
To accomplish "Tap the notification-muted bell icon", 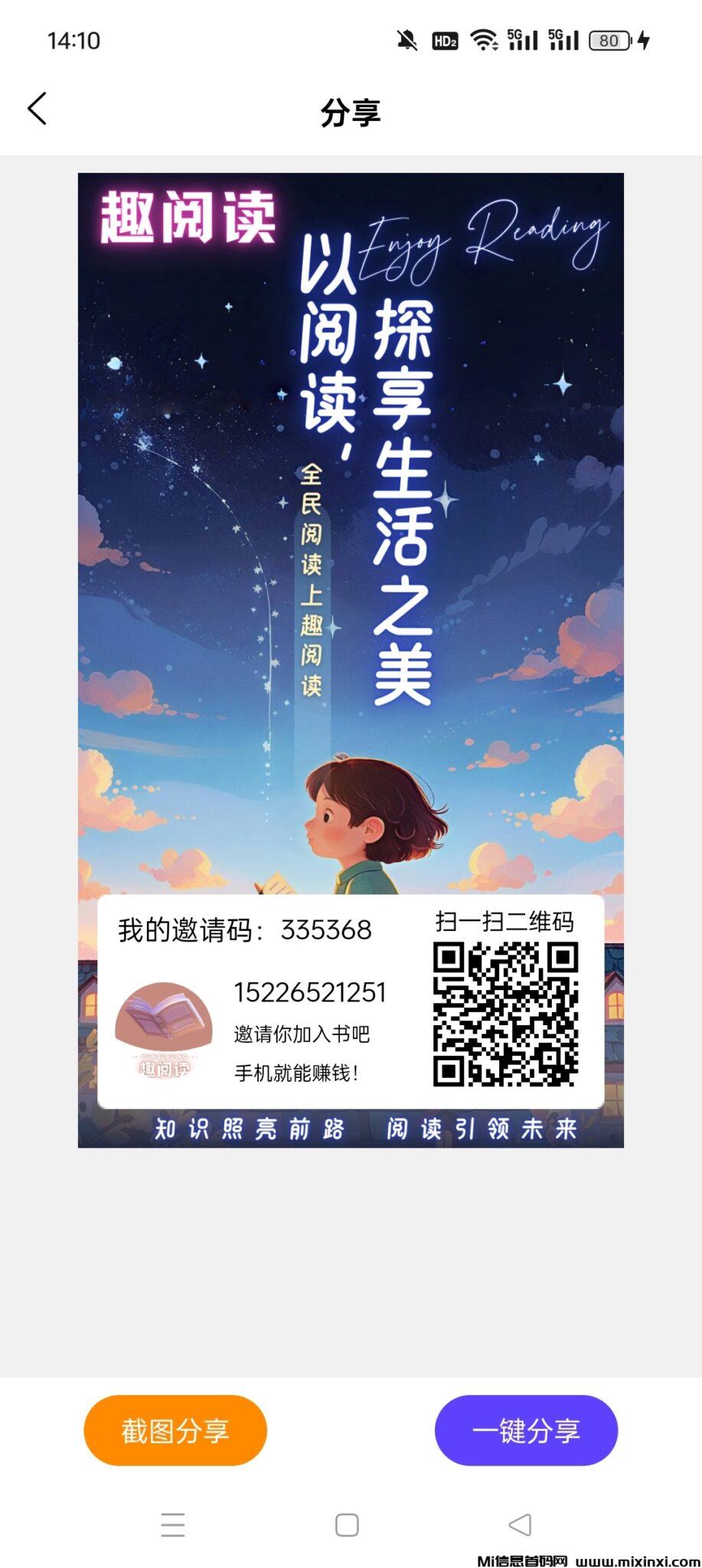I will (407, 40).
